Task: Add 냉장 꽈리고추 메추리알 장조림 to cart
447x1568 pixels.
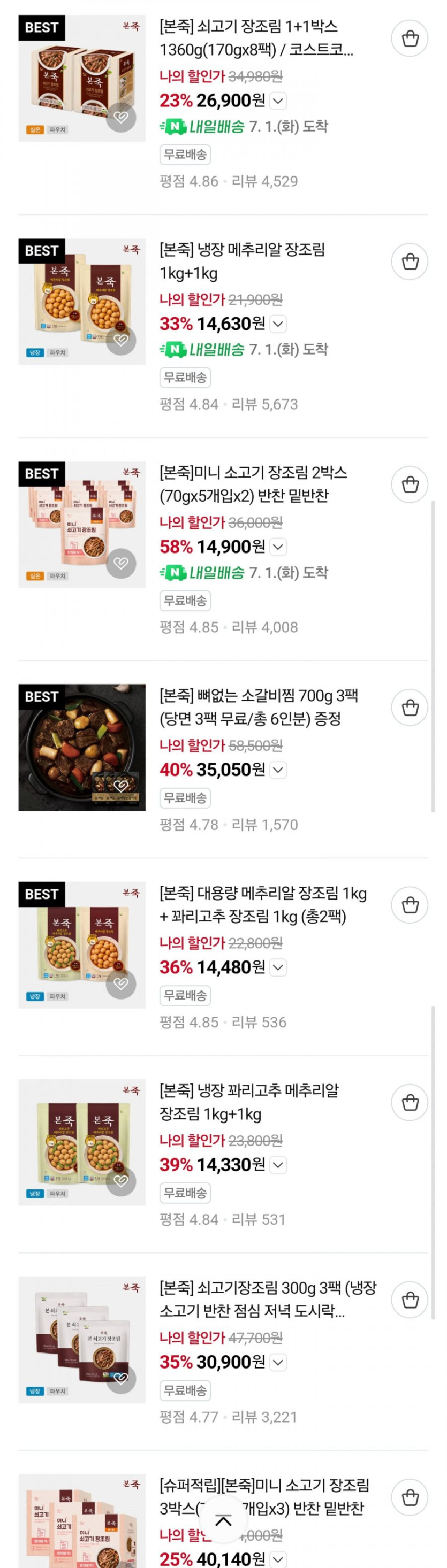Action: [x=410, y=1102]
